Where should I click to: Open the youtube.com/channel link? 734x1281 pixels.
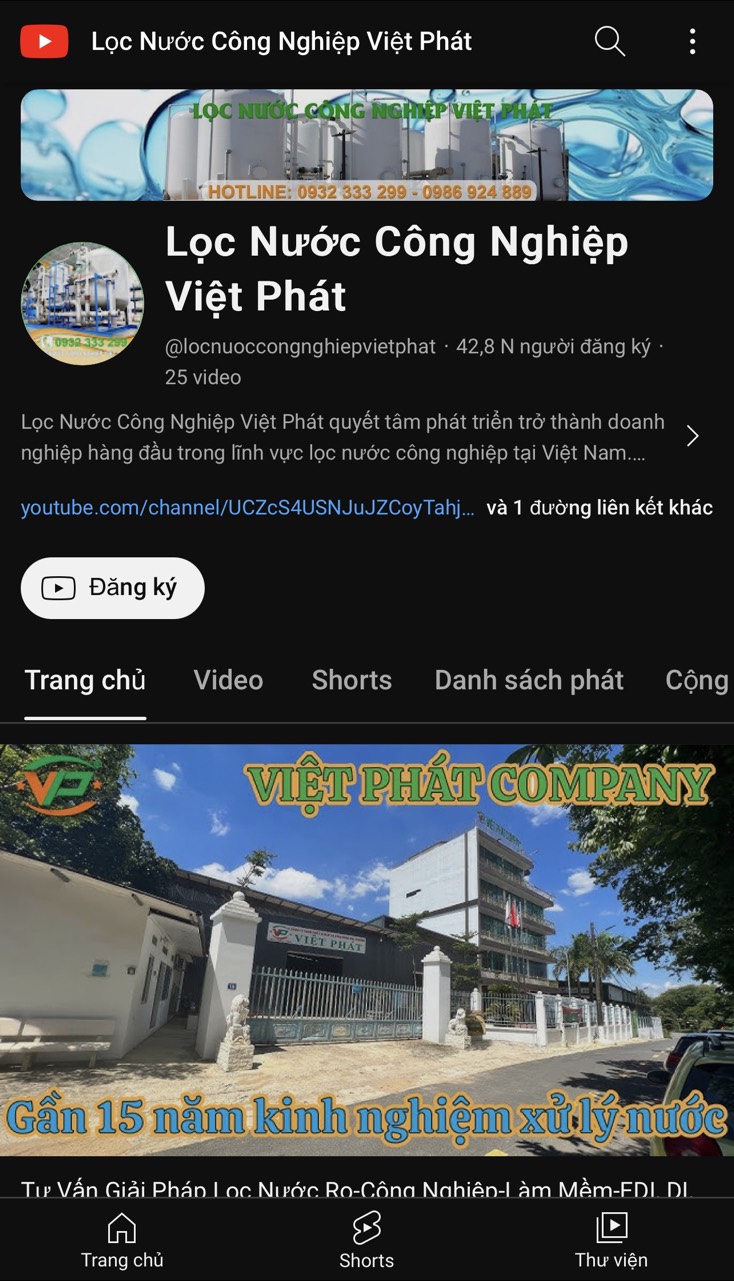[x=247, y=508]
